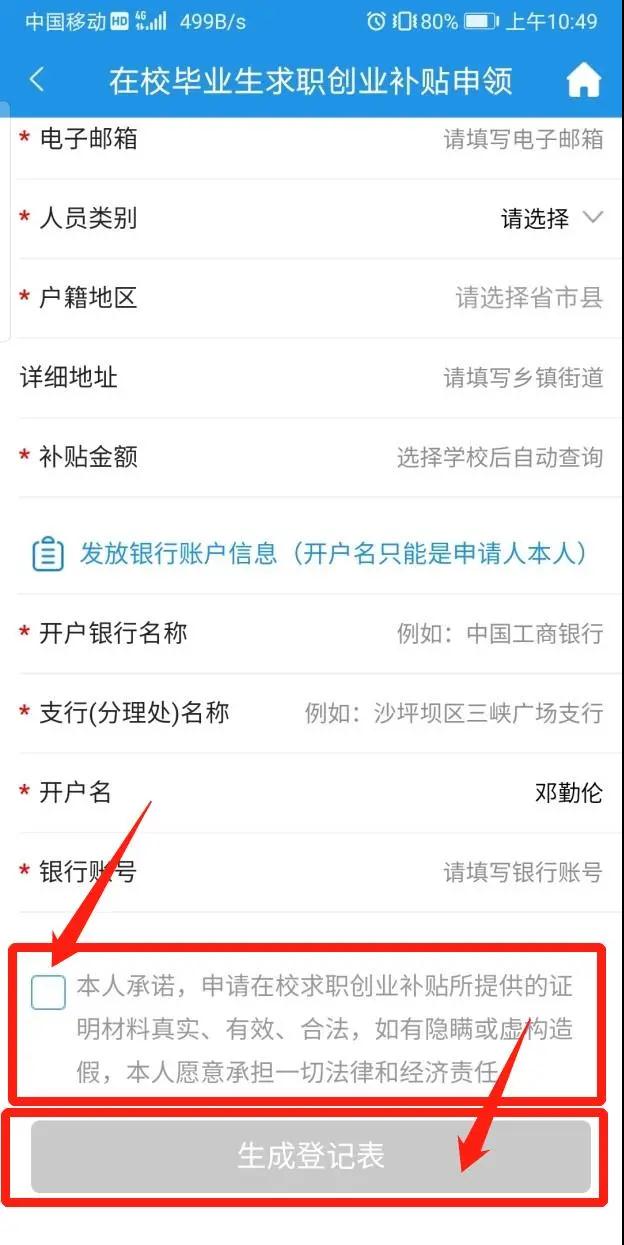Tap the 开户银行名称 bank name field
Image resolution: width=624 pixels, height=1245 pixels.
click(499, 633)
